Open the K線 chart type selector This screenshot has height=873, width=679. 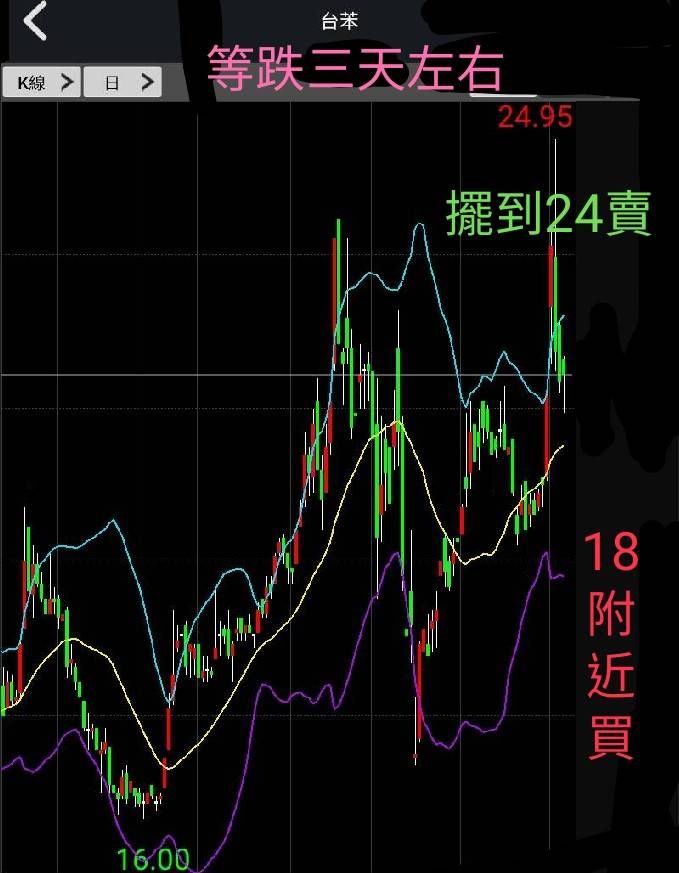pos(41,83)
